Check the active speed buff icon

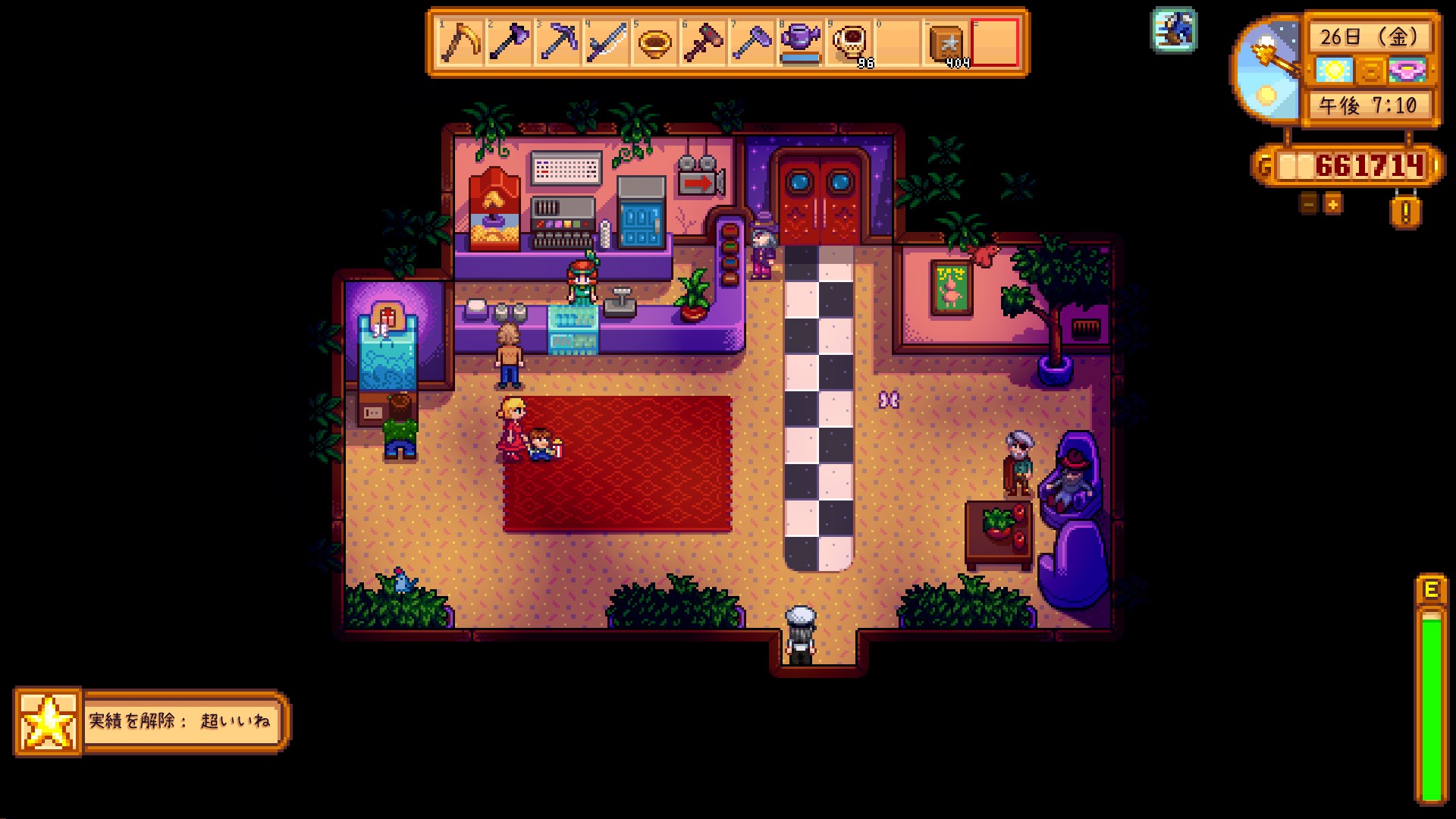(1174, 30)
